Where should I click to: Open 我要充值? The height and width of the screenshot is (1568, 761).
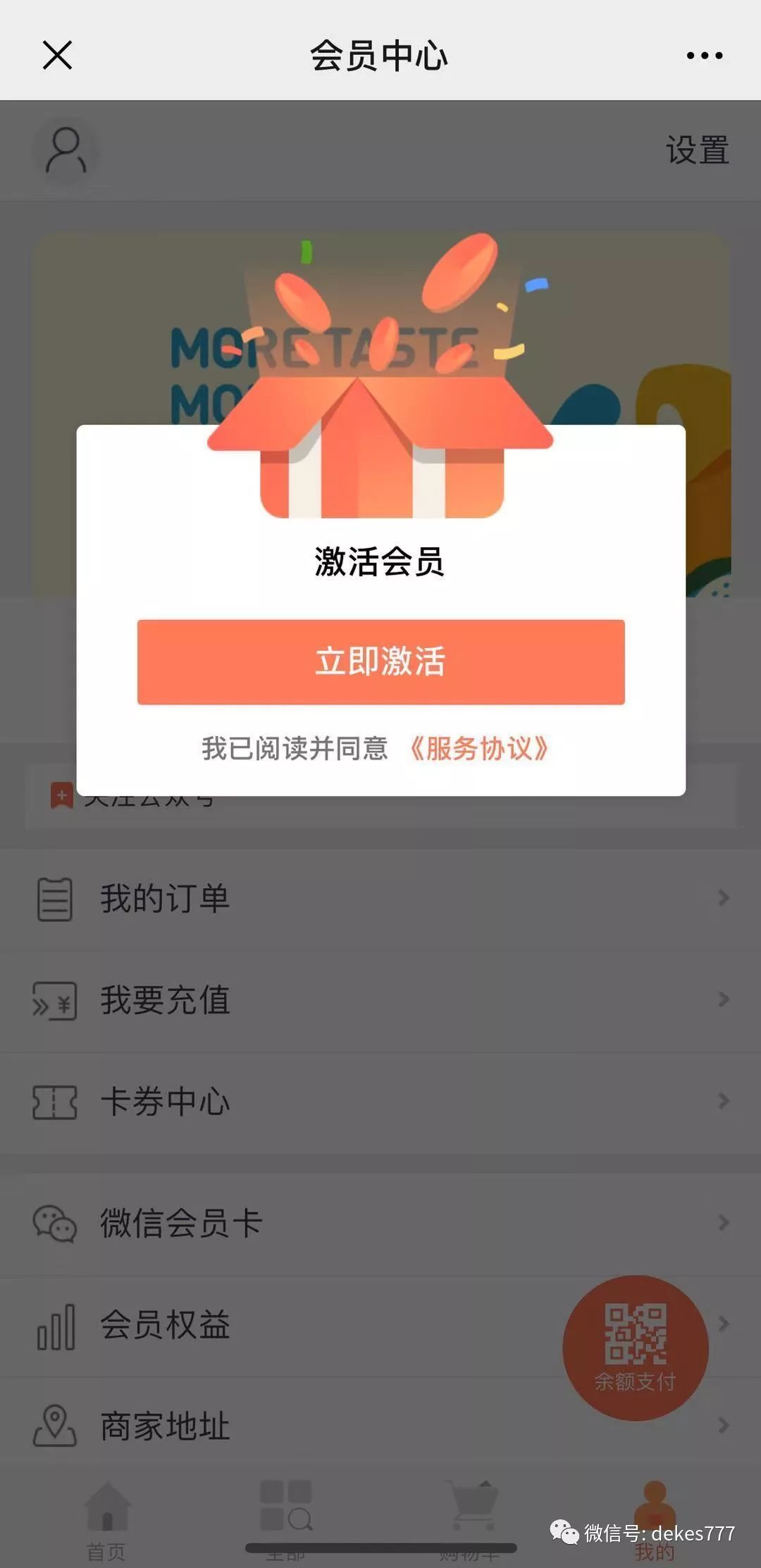click(x=380, y=1000)
